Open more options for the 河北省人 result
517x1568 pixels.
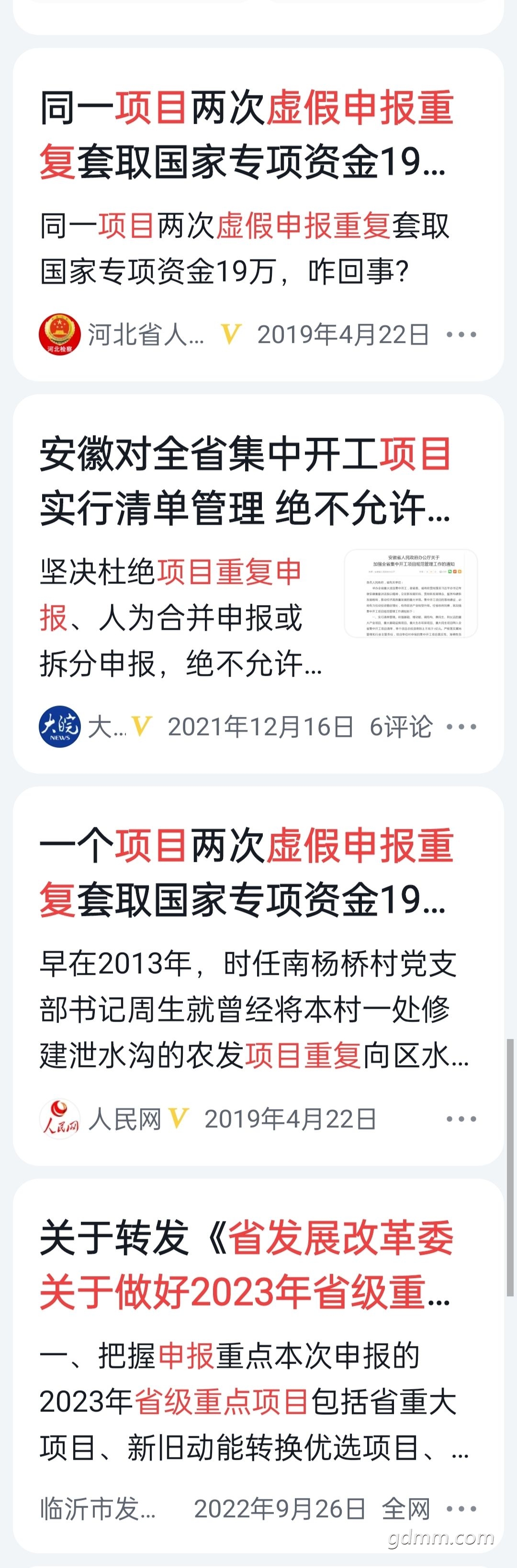[x=461, y=334]
